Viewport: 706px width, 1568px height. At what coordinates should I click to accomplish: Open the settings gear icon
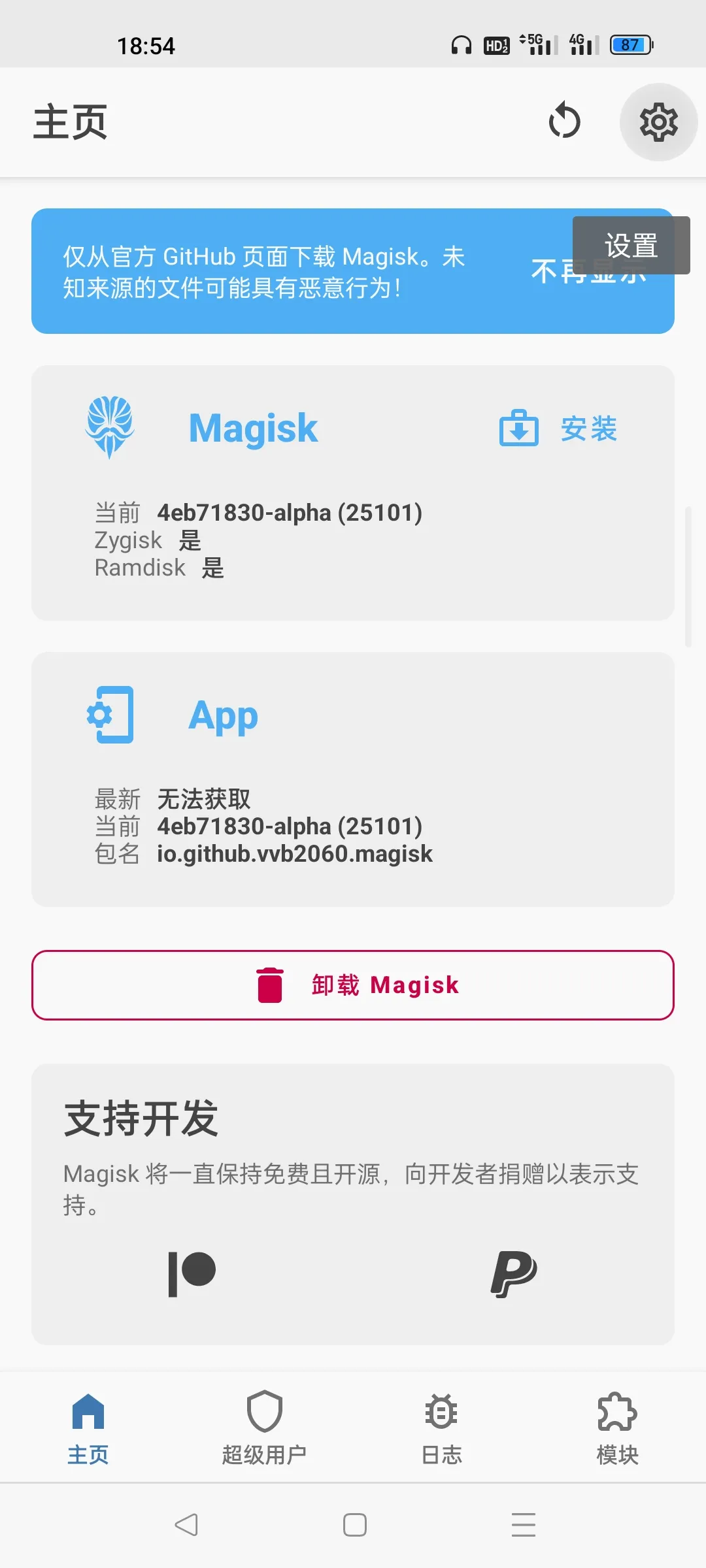pos(658,122)
